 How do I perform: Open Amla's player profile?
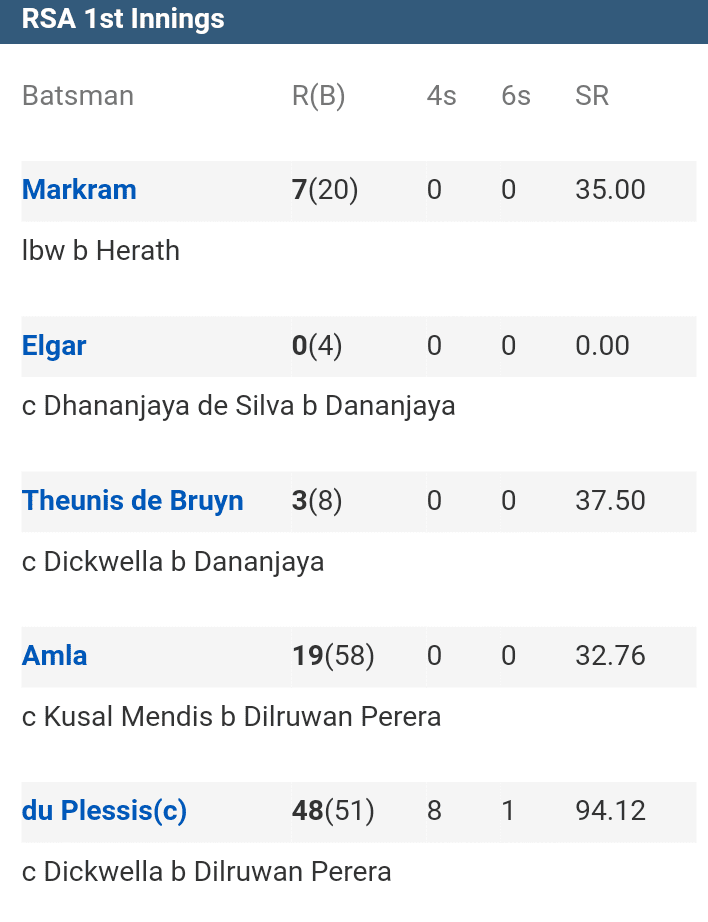tap(54, 656)
